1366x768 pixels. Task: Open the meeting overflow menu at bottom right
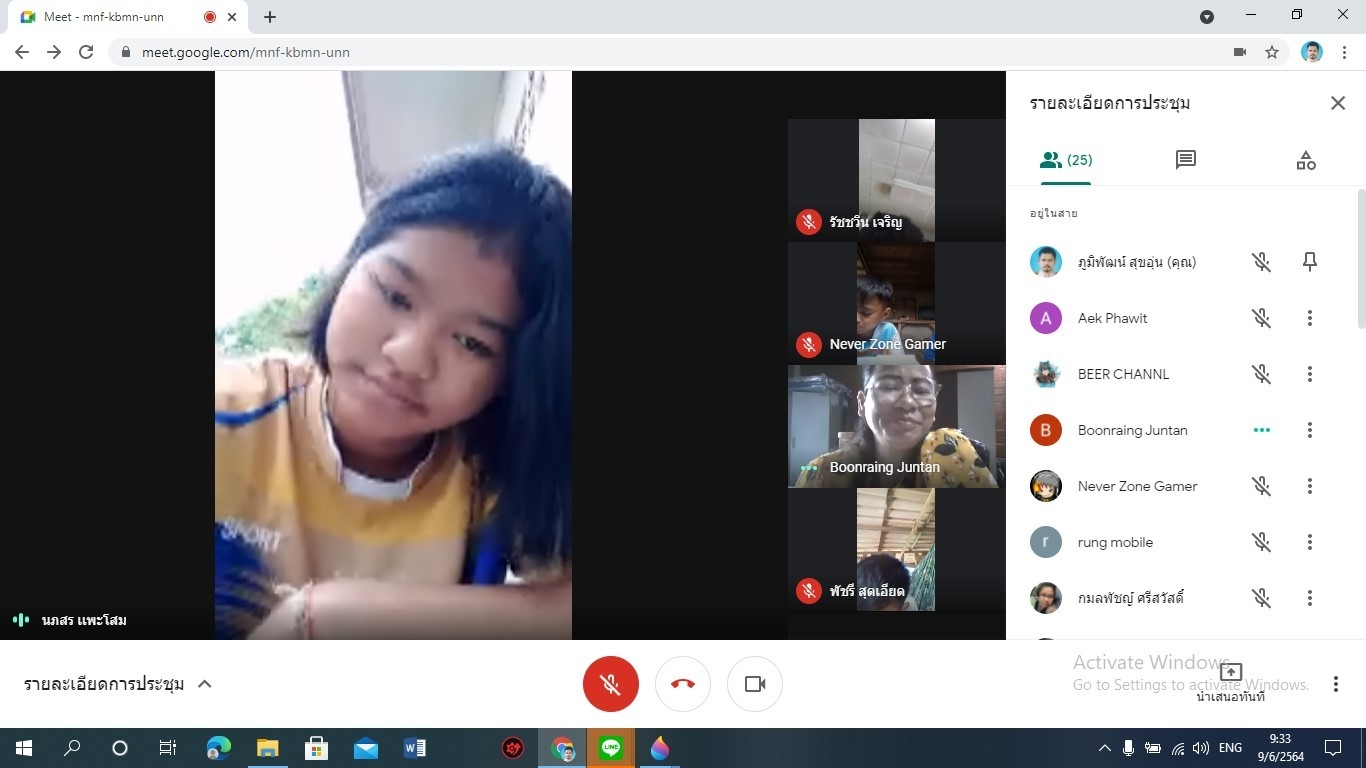[1335, 684]
